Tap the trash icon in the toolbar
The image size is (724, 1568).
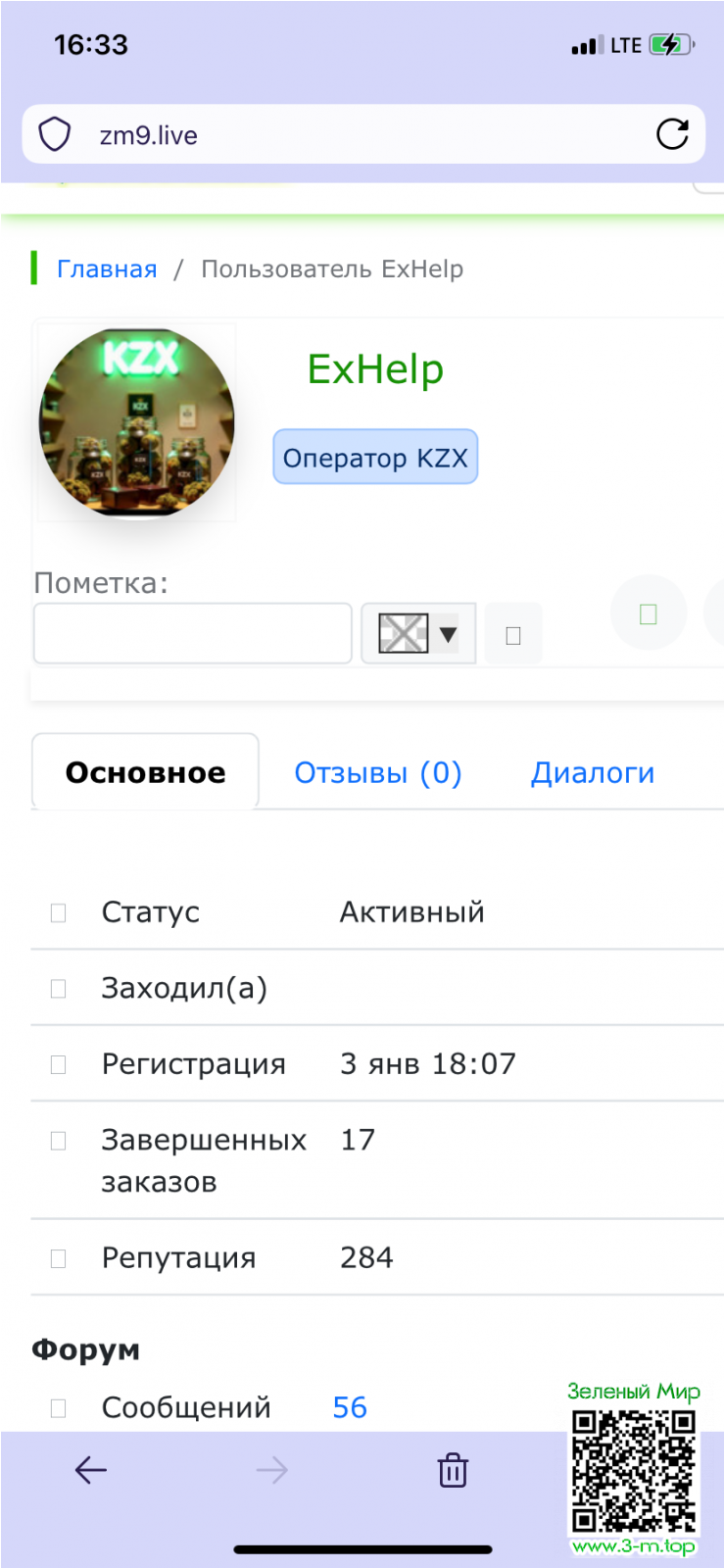pyautogui.click(x=453, y=1470)
